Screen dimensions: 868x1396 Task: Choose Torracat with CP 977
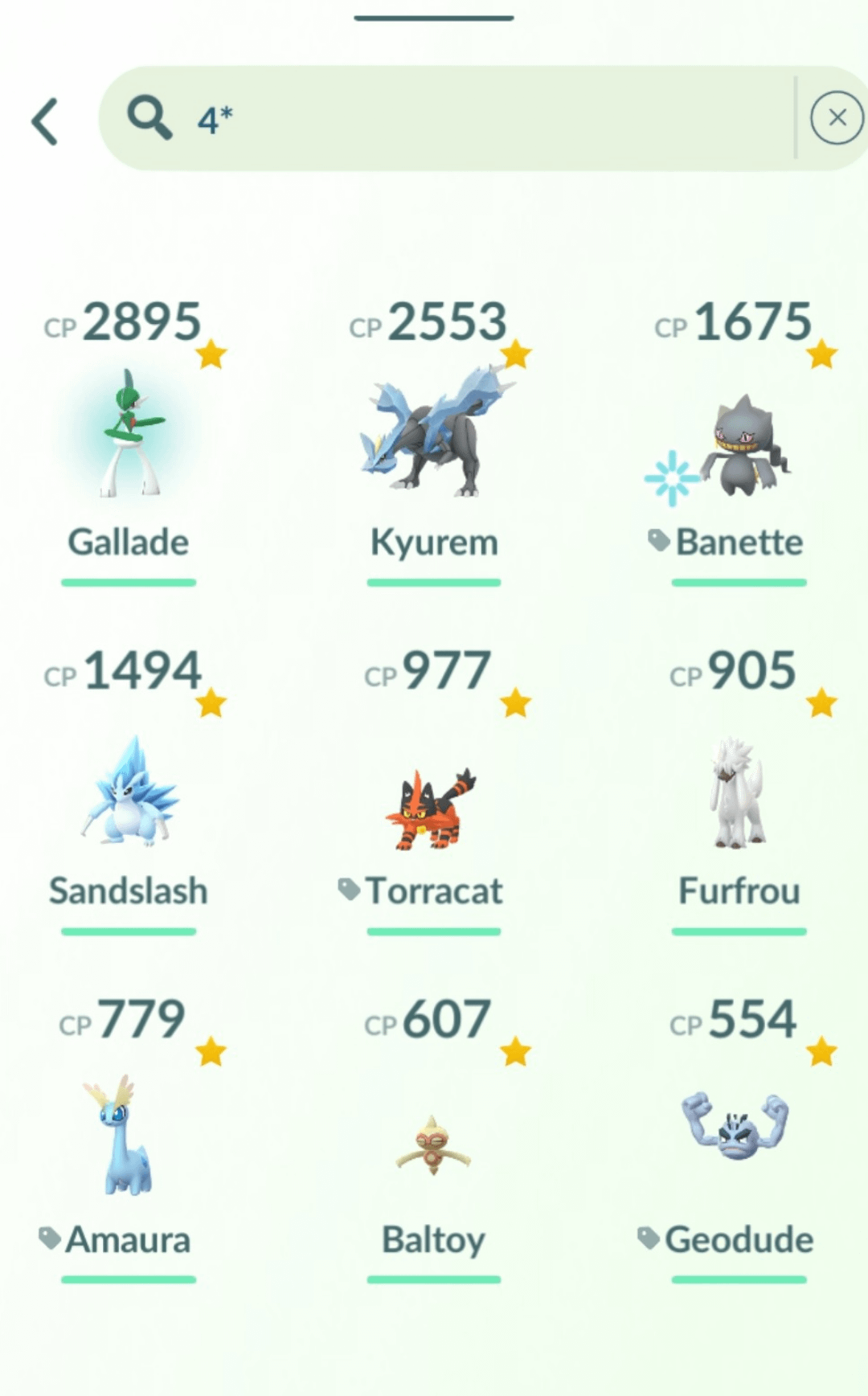click(434, 808)
